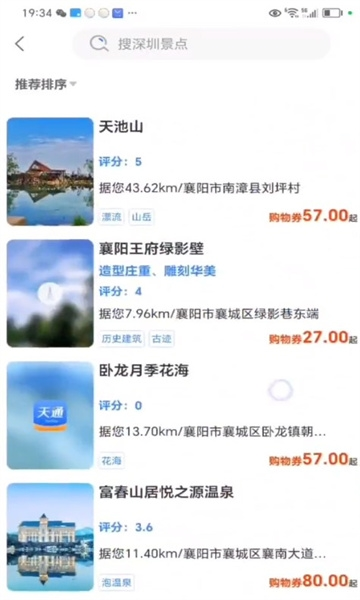Open the 天池山 attraction listing
Screen dimensions: 360x600
pos(182,171)
